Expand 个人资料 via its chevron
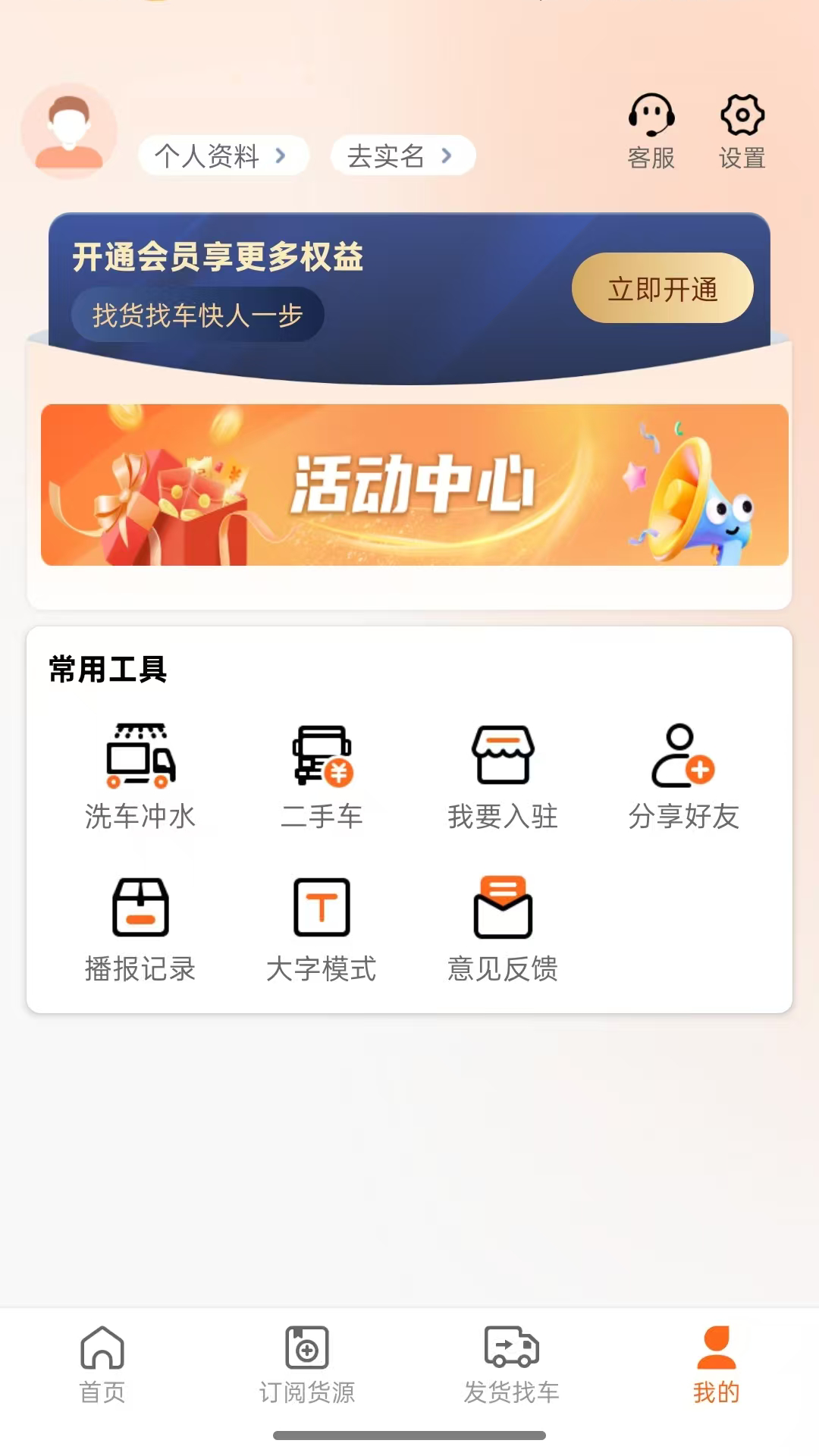The height and width of the screenshot is (1456, 819). (282, 155)
